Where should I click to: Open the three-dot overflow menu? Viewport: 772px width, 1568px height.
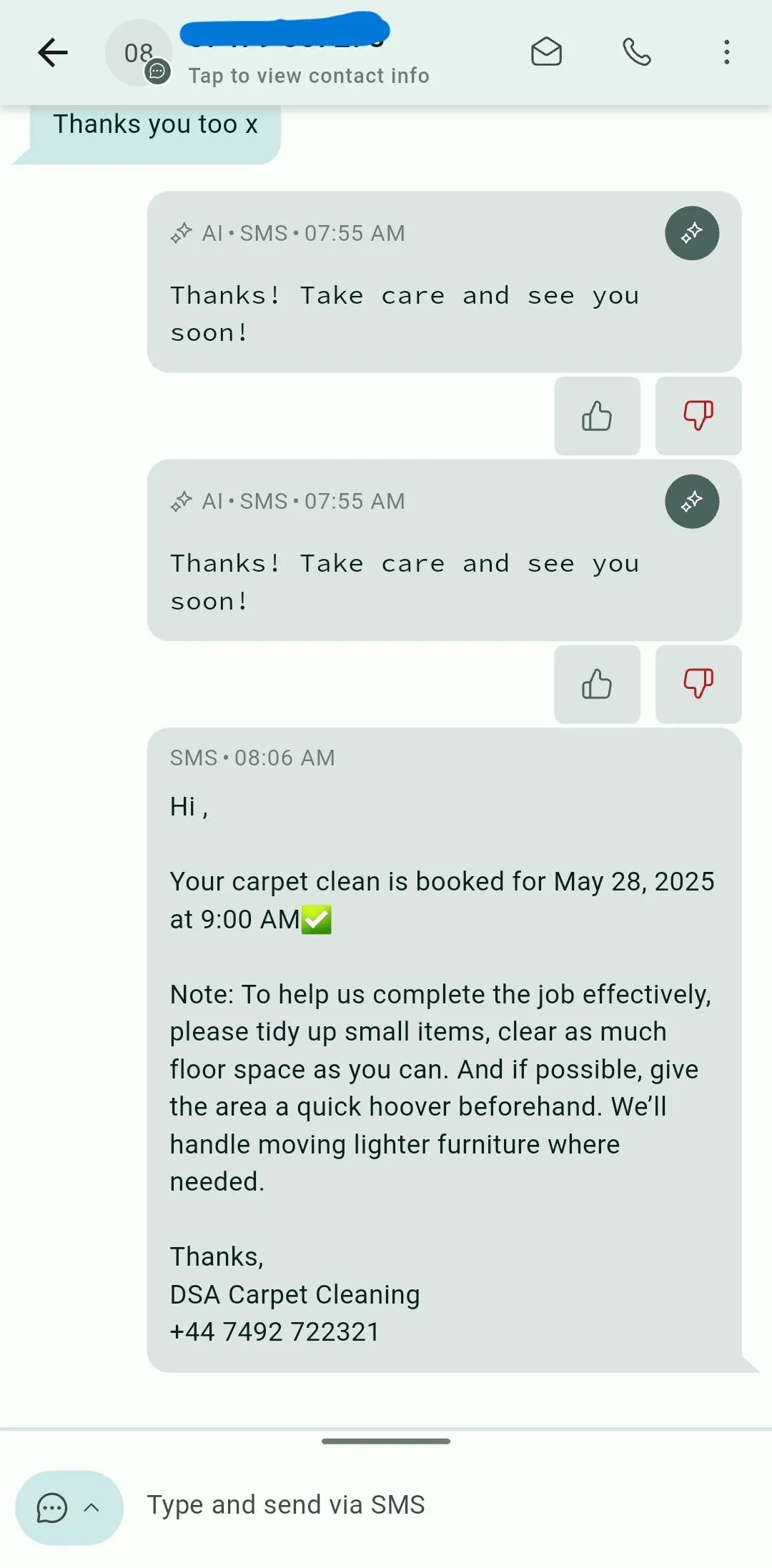tap(727, 52)
